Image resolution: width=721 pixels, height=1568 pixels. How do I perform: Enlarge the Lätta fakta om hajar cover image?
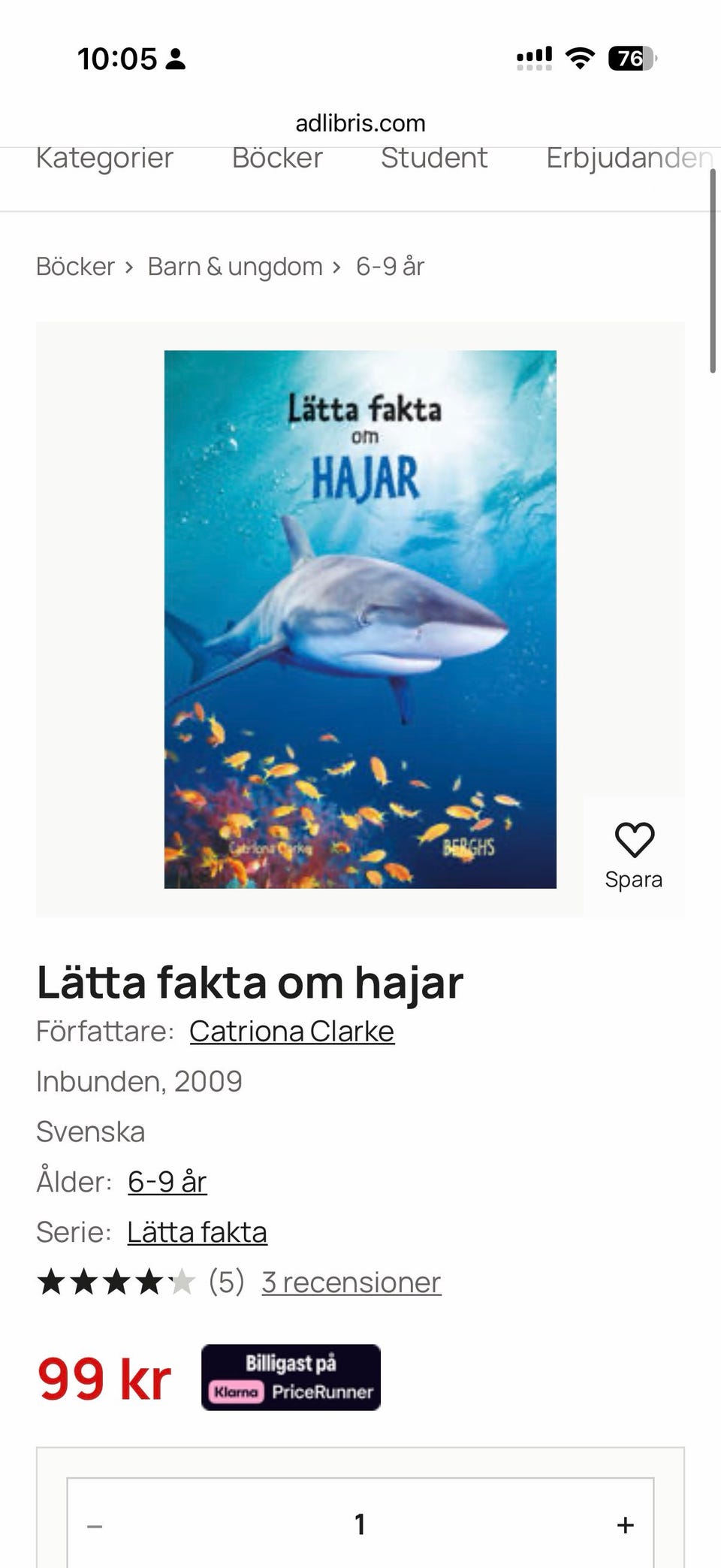tap(360, 619)
